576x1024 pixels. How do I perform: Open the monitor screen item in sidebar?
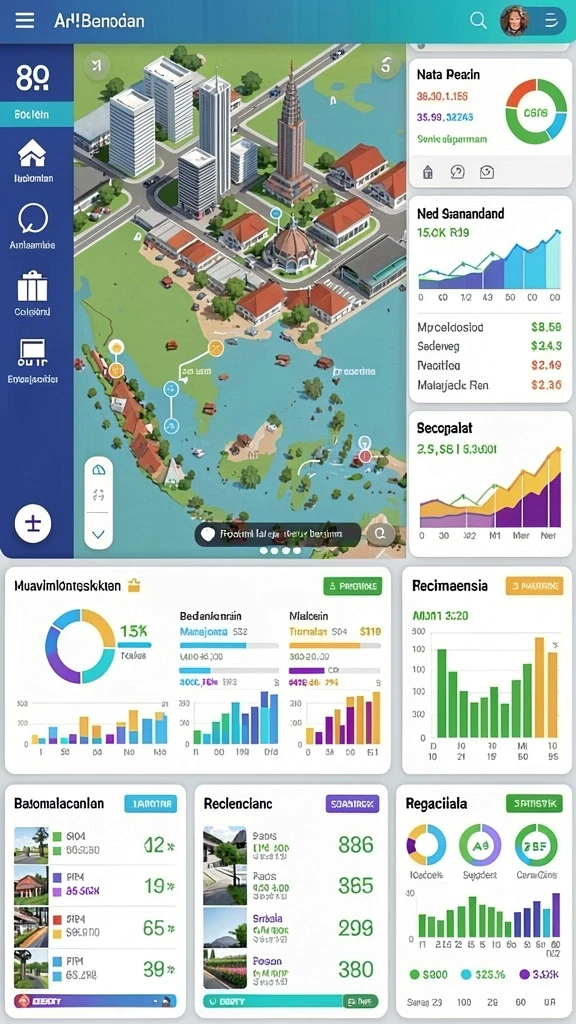coord(33,354)
